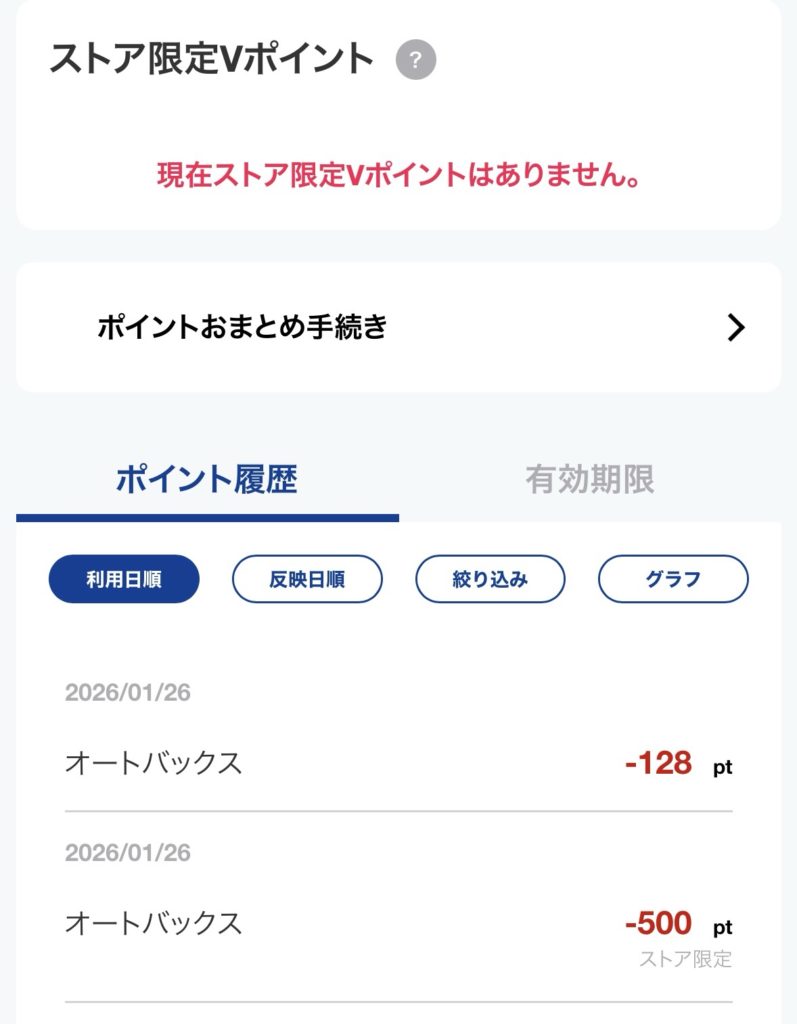Switch to the 有効期限 tab
Viewport: 797px width, 1024px height.
[x=589, y=480]
